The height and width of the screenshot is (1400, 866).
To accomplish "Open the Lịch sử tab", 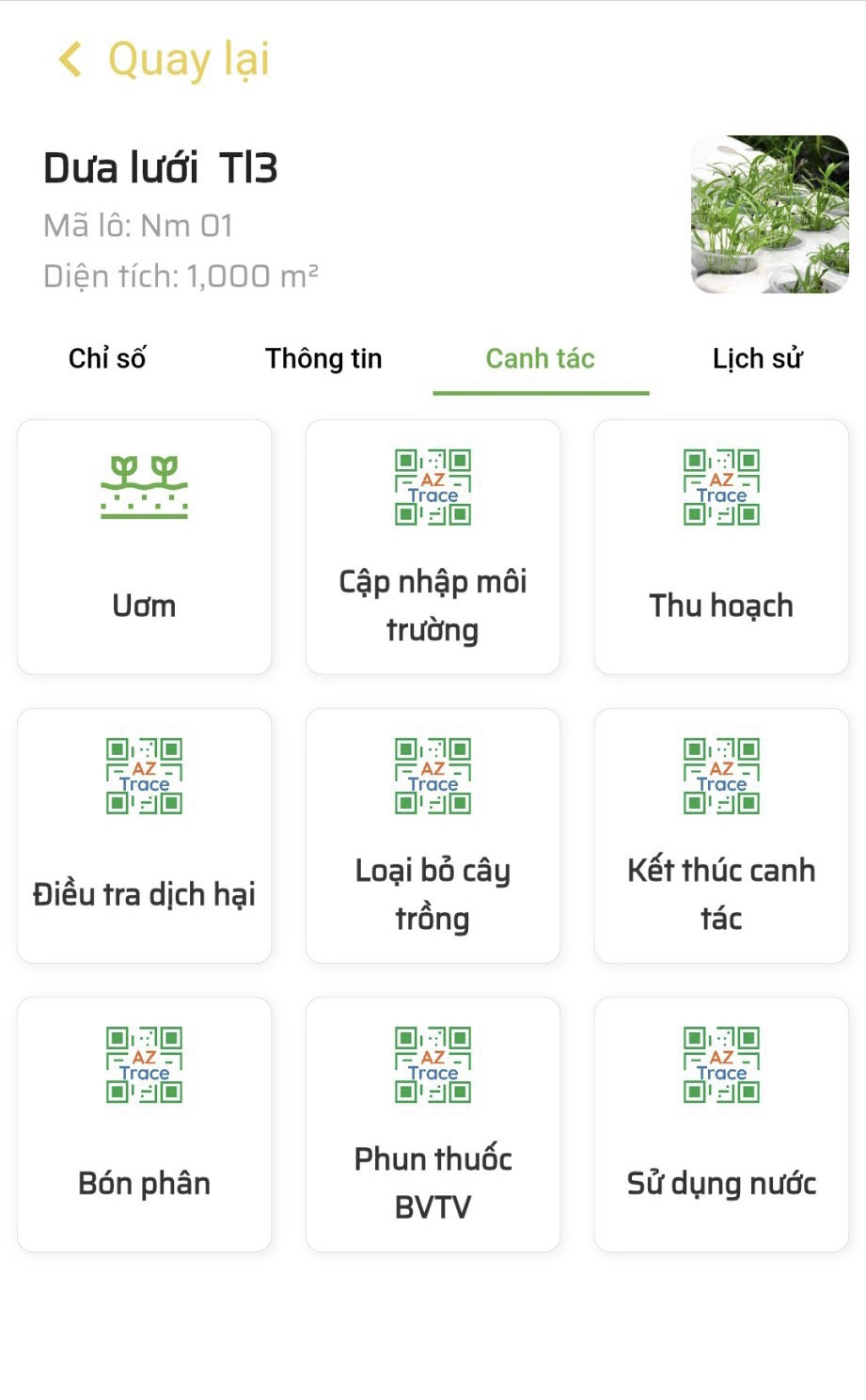I will click(x=757, y=358).
